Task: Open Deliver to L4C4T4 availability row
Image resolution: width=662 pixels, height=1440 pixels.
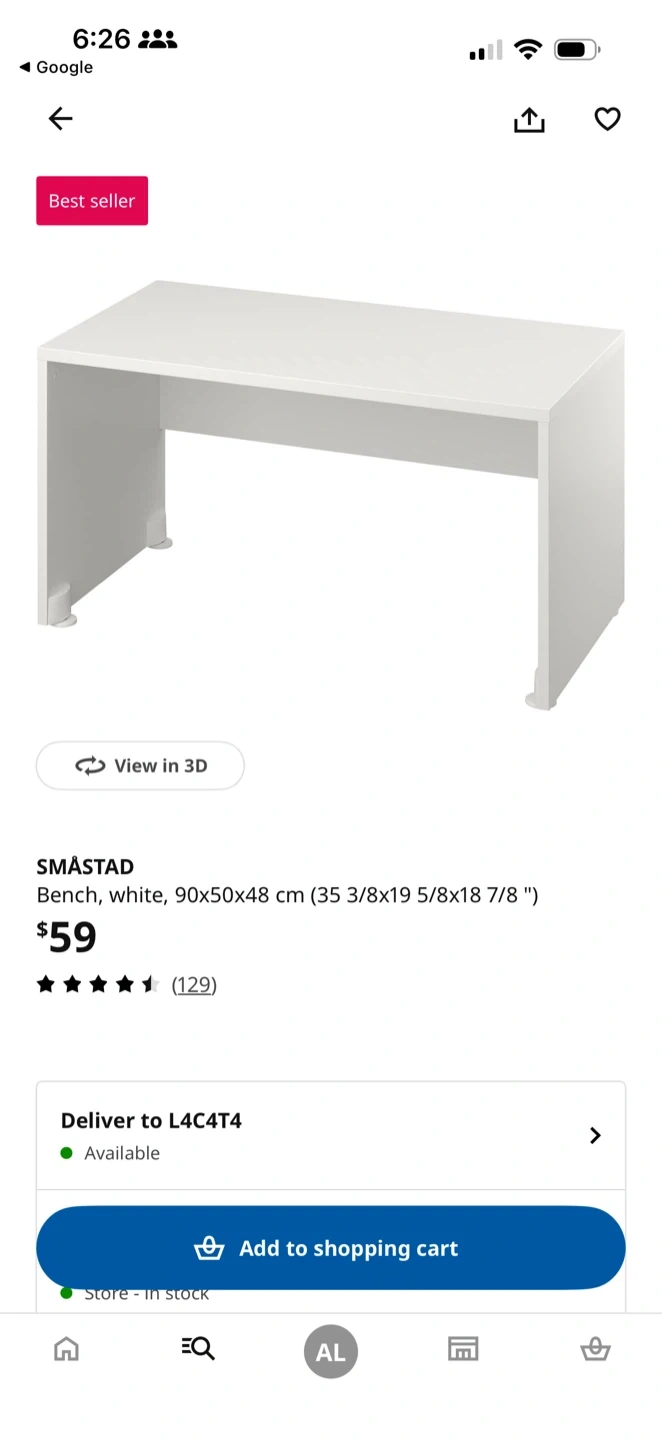Action: click(330, 1136)
